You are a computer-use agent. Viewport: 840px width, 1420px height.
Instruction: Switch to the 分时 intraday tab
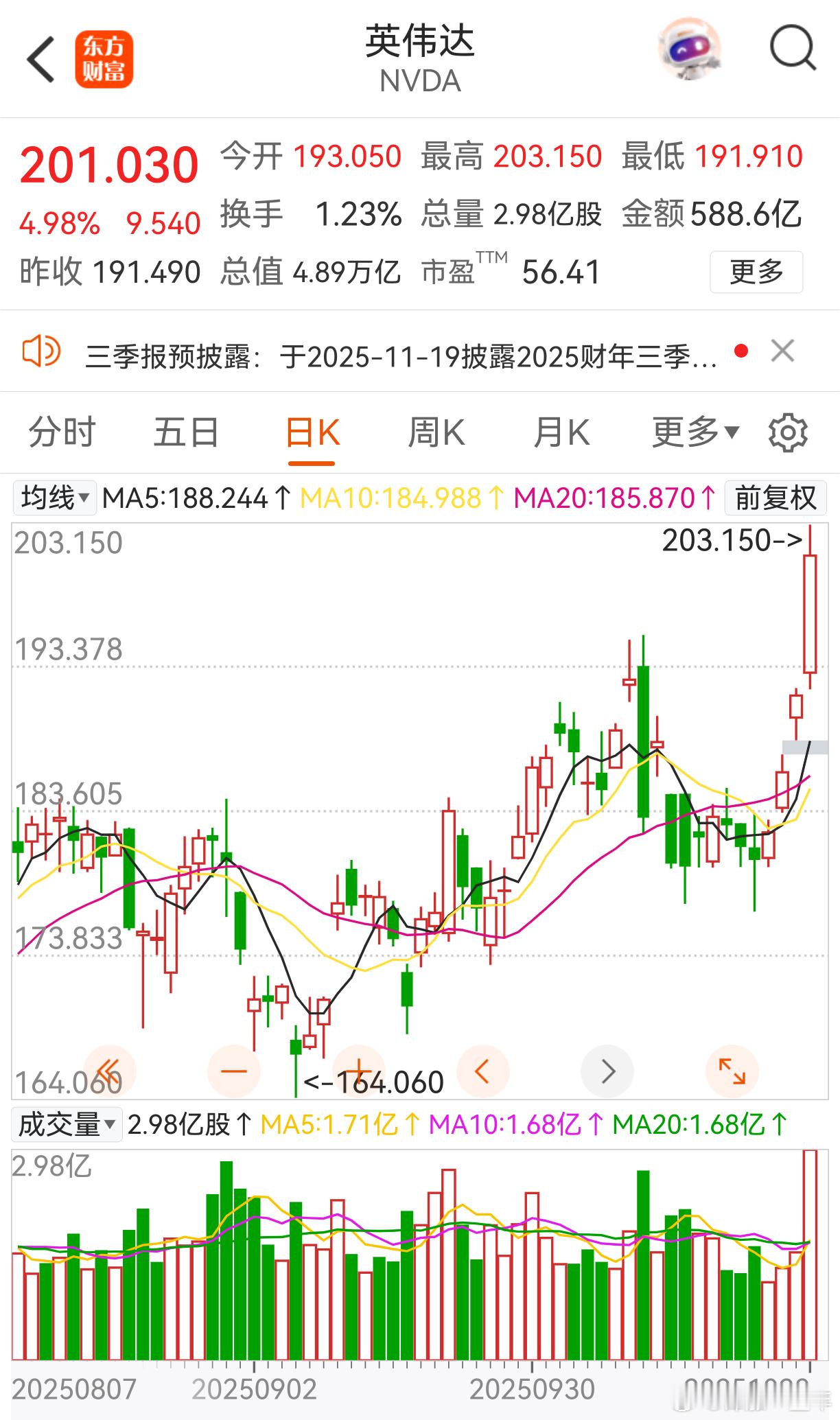coord(60,432)
